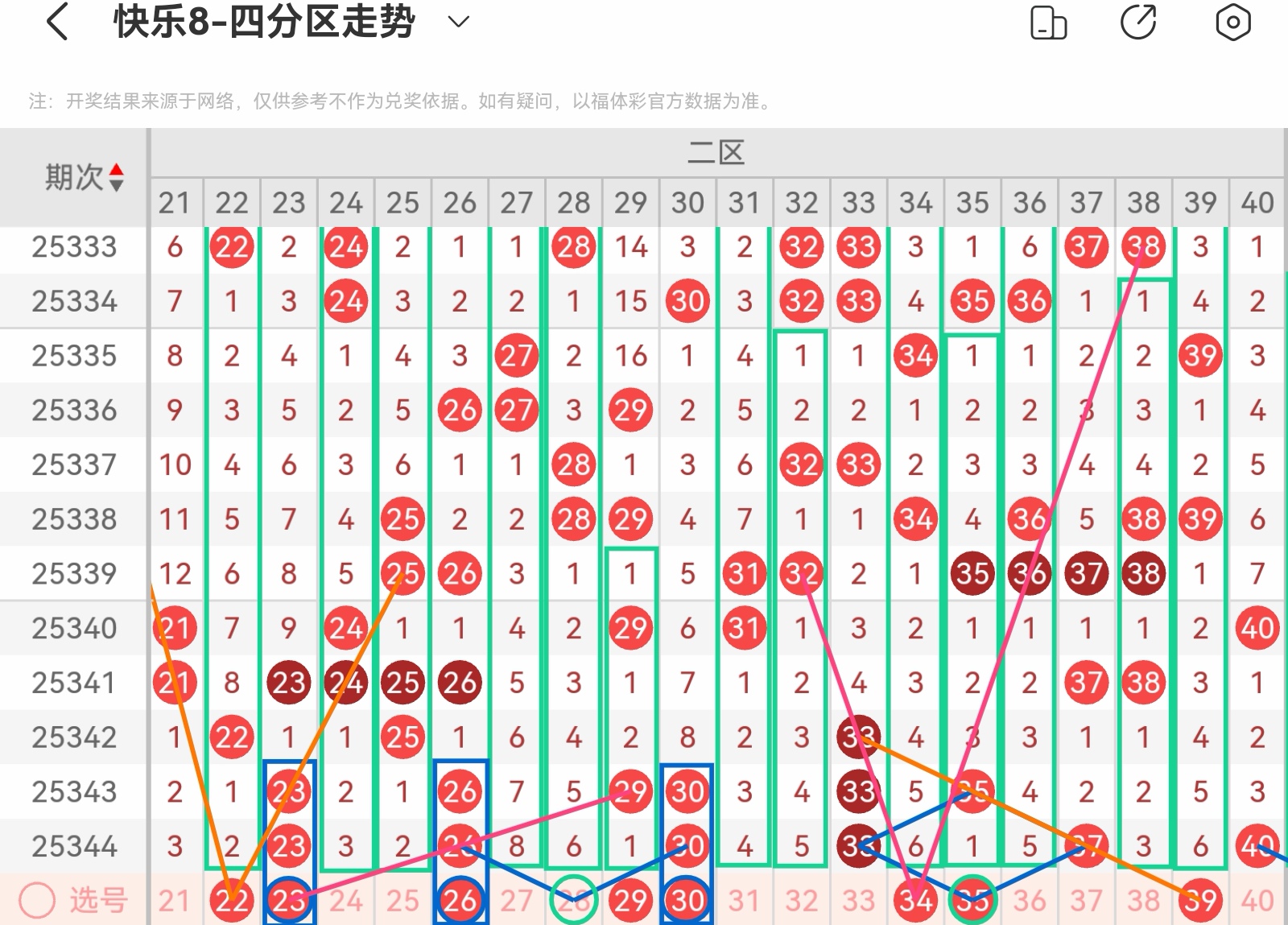This screenshot has width=1288, height=925.
Task: Select number 38 in the selection row
Action: [x=1143, y=900]
